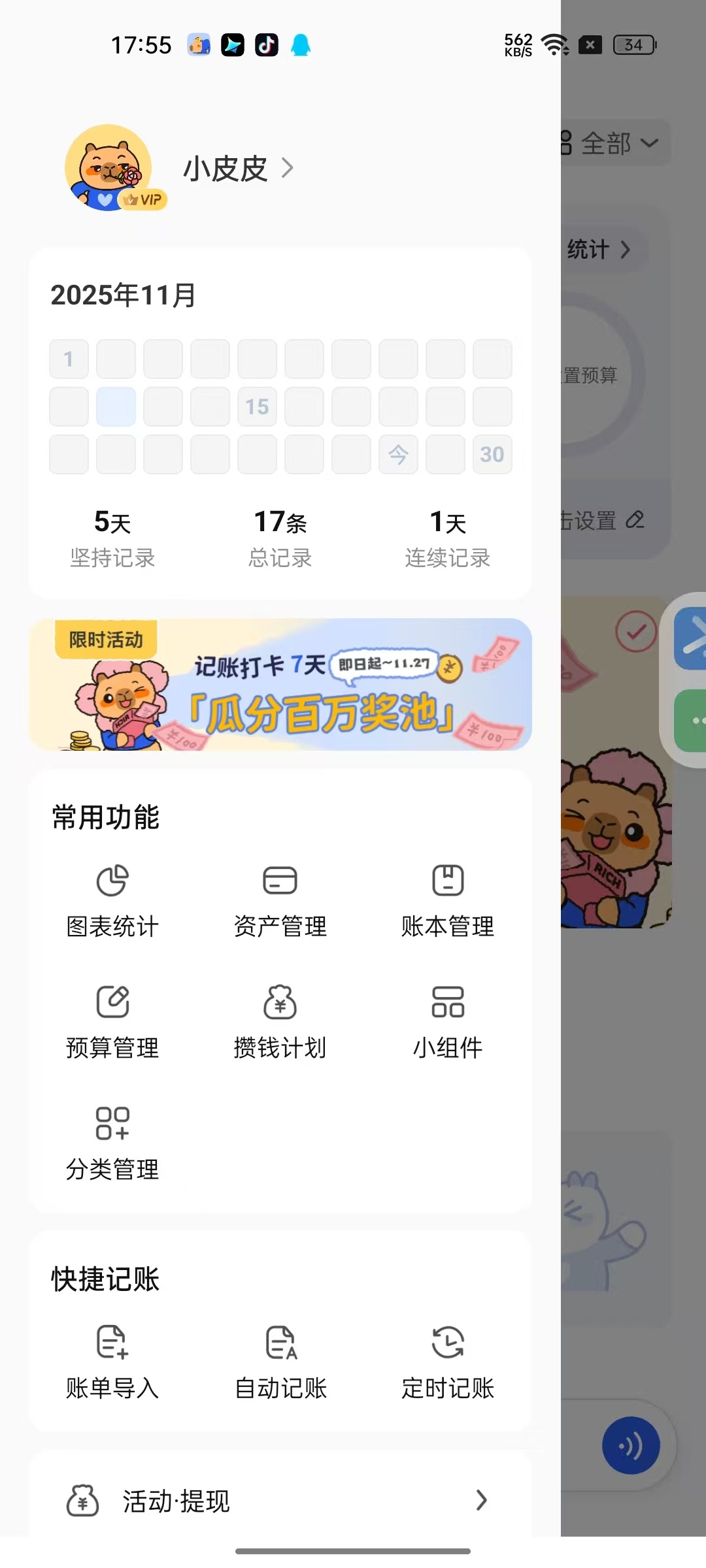
Task: Go to 资产管理 asset management
Action: [280, 900]
